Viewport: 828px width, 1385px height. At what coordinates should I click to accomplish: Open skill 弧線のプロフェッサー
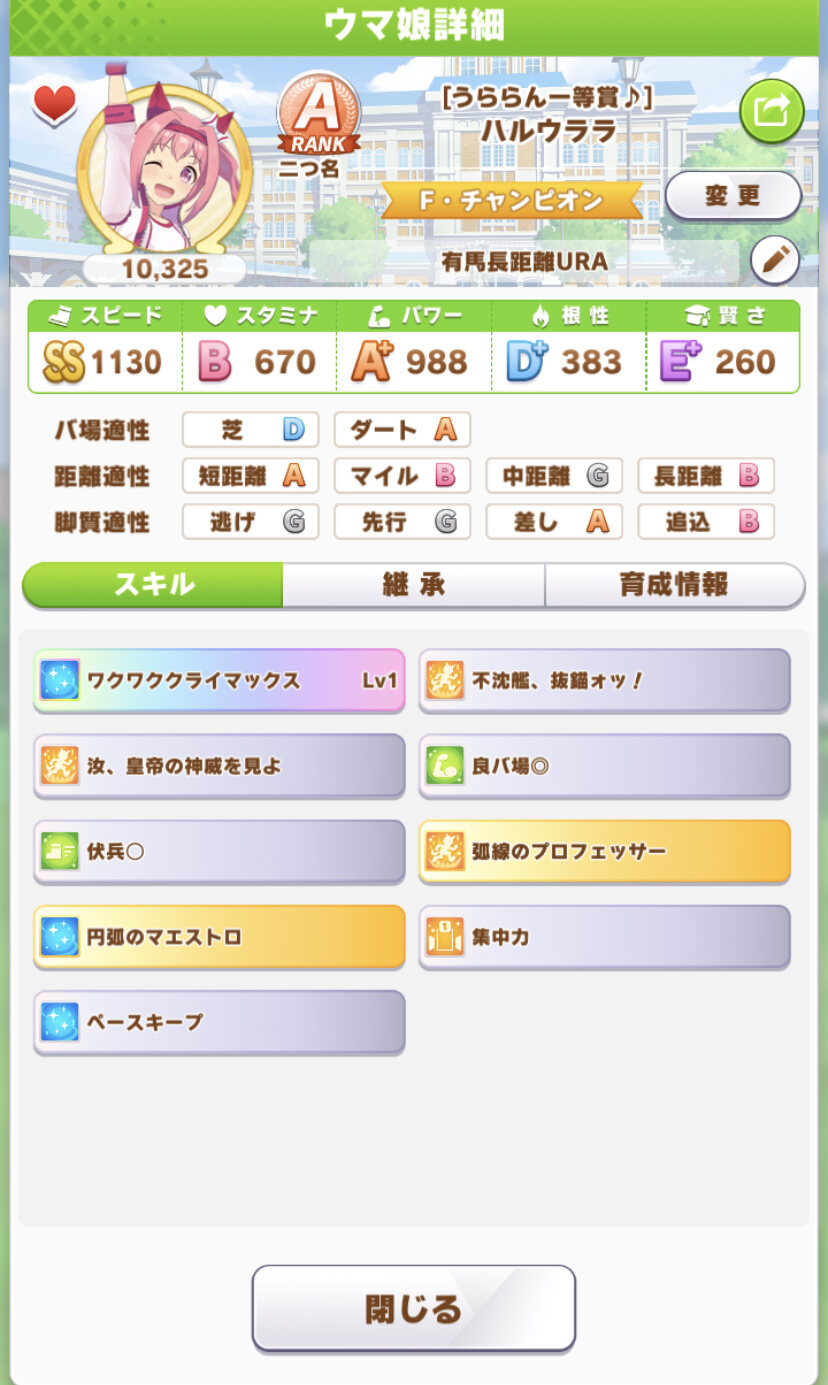point(604,852)
